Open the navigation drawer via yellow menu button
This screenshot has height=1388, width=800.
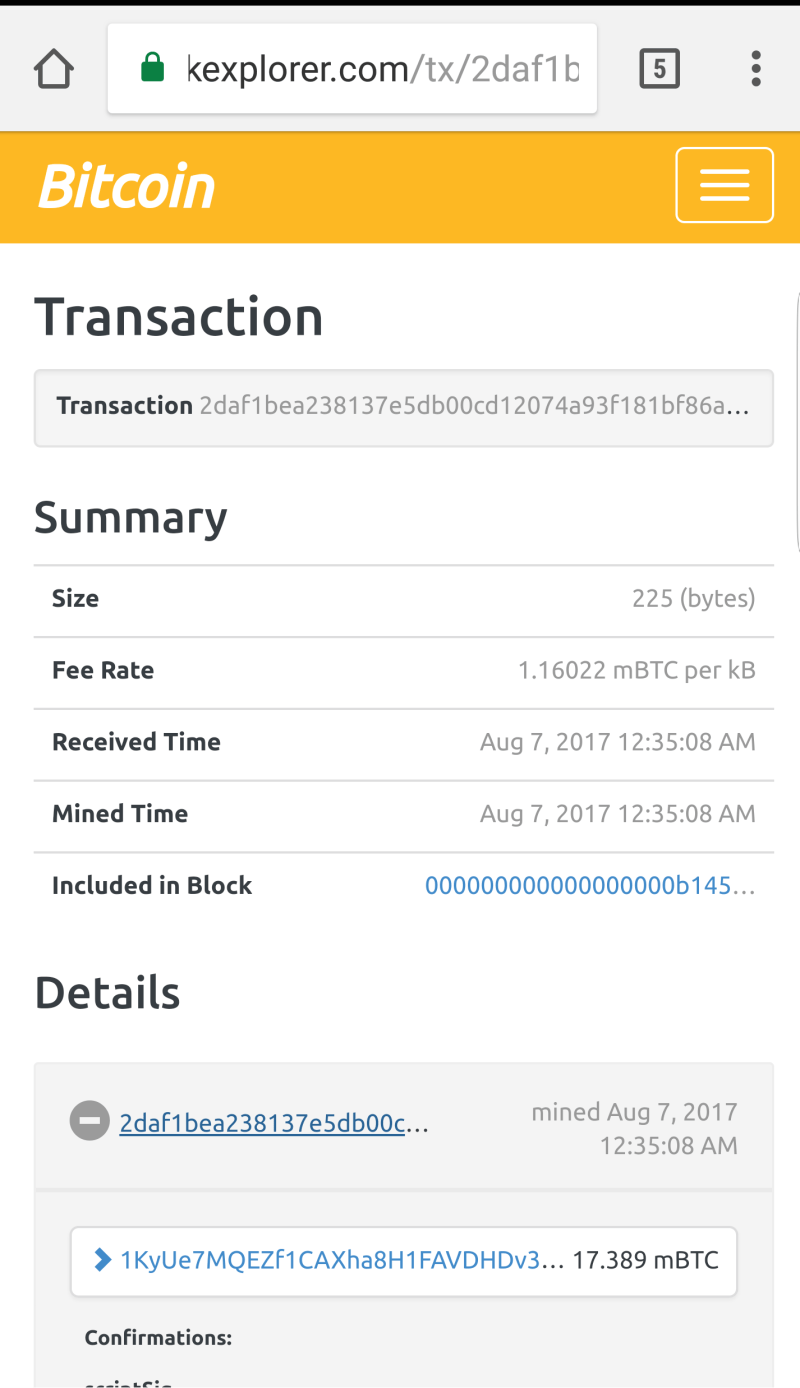click(x=725, y=184)
